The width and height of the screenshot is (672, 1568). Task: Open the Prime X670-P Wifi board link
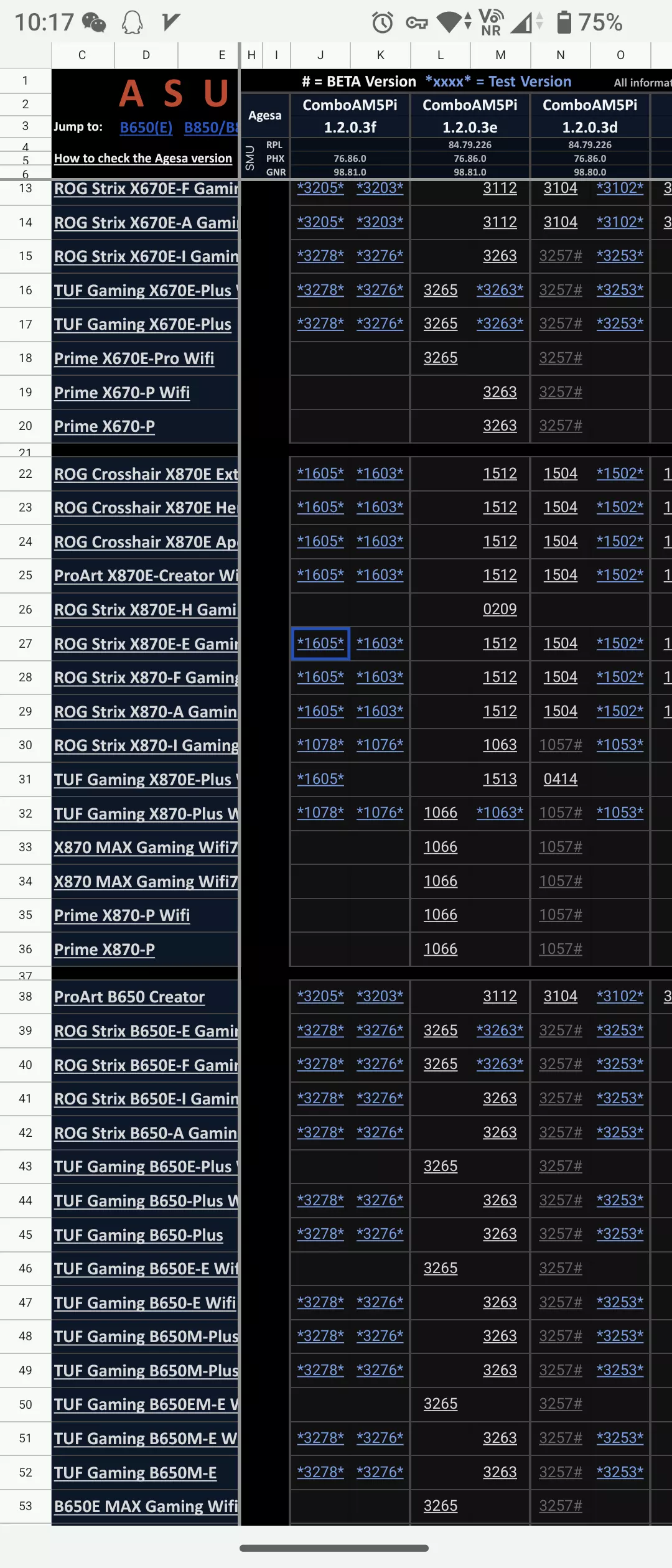click(122, 393)
